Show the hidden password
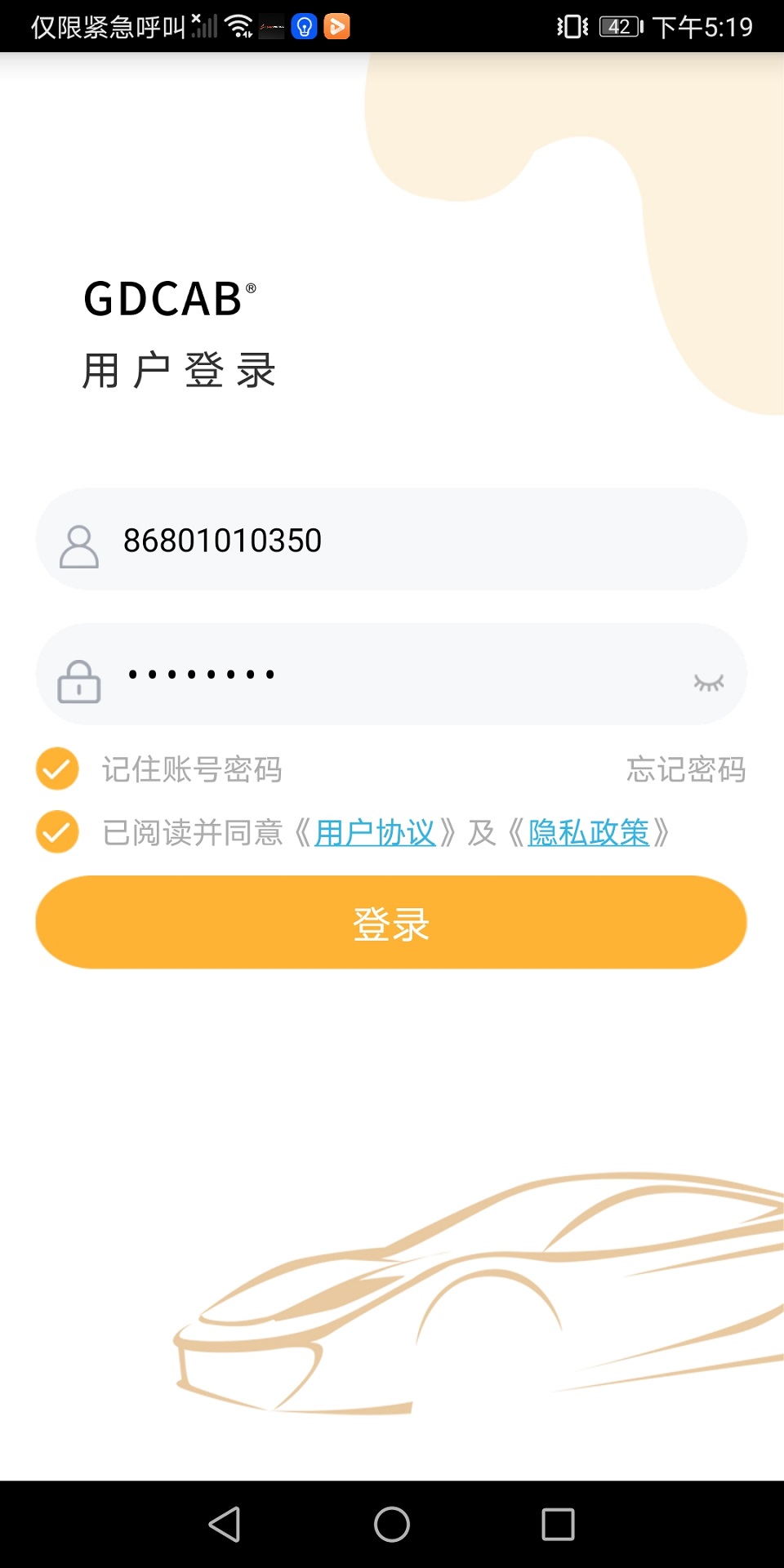Viewport: 784px width, 1568px height. coord(708,682)
